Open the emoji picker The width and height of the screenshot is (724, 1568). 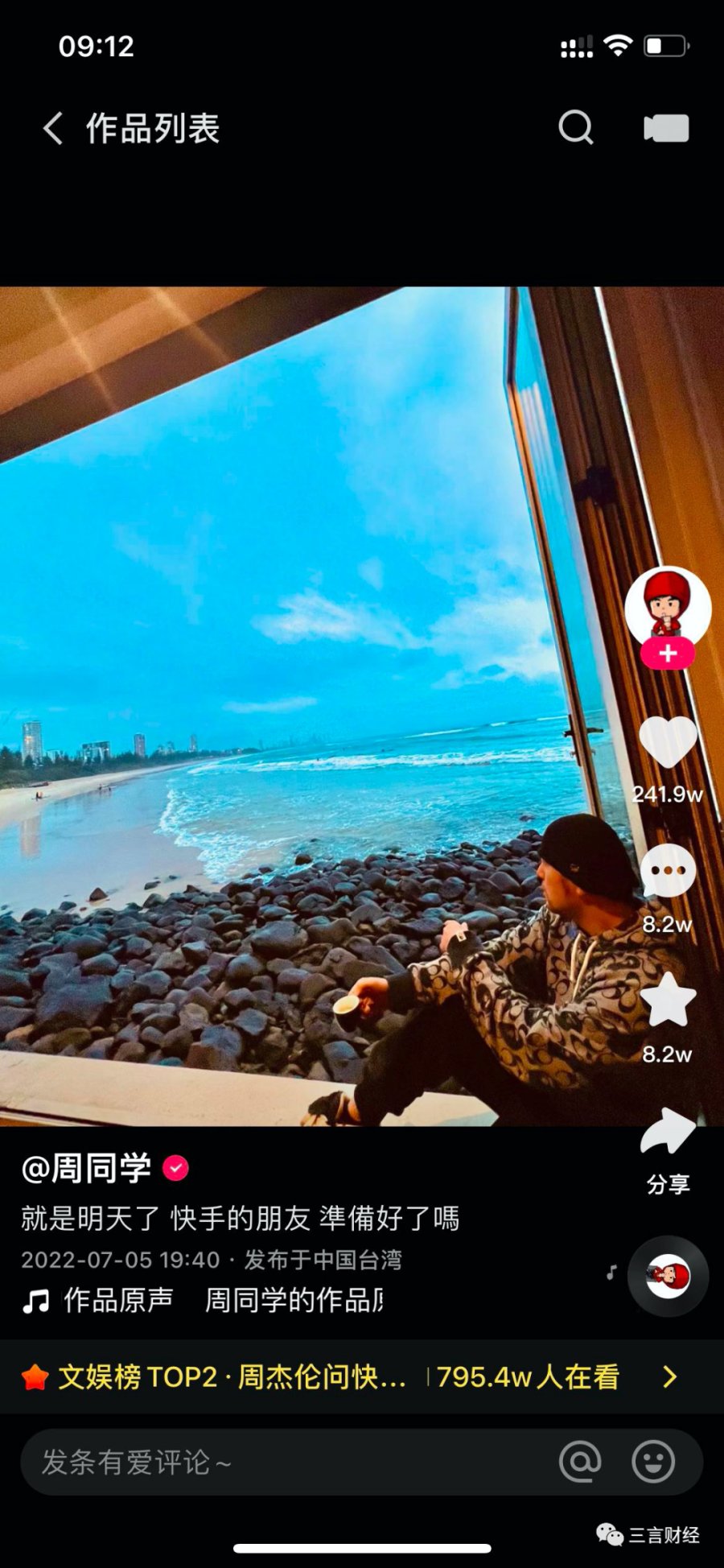[653, 1462]
